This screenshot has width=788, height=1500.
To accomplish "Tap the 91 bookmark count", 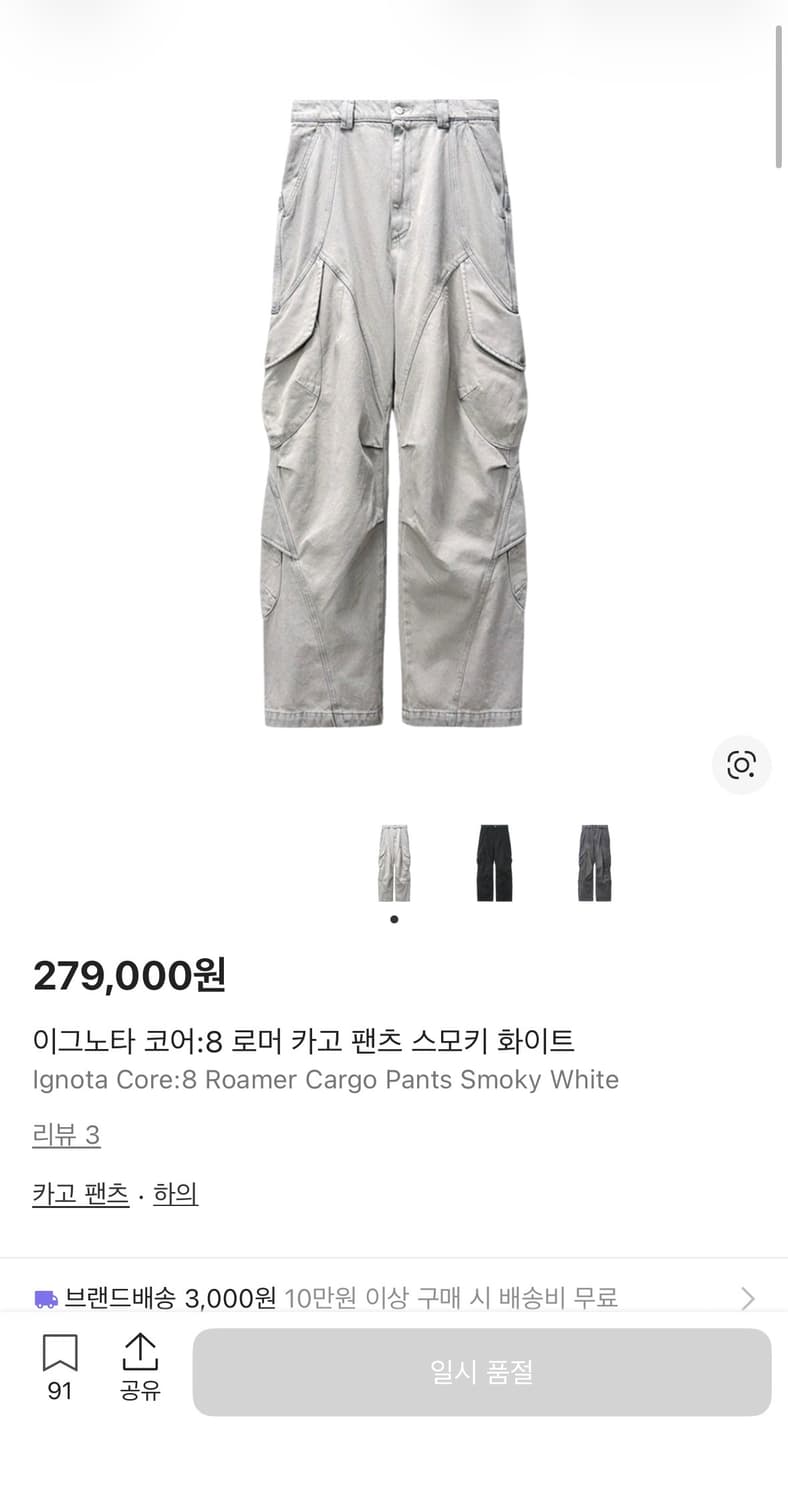I will pos(60,1389).
